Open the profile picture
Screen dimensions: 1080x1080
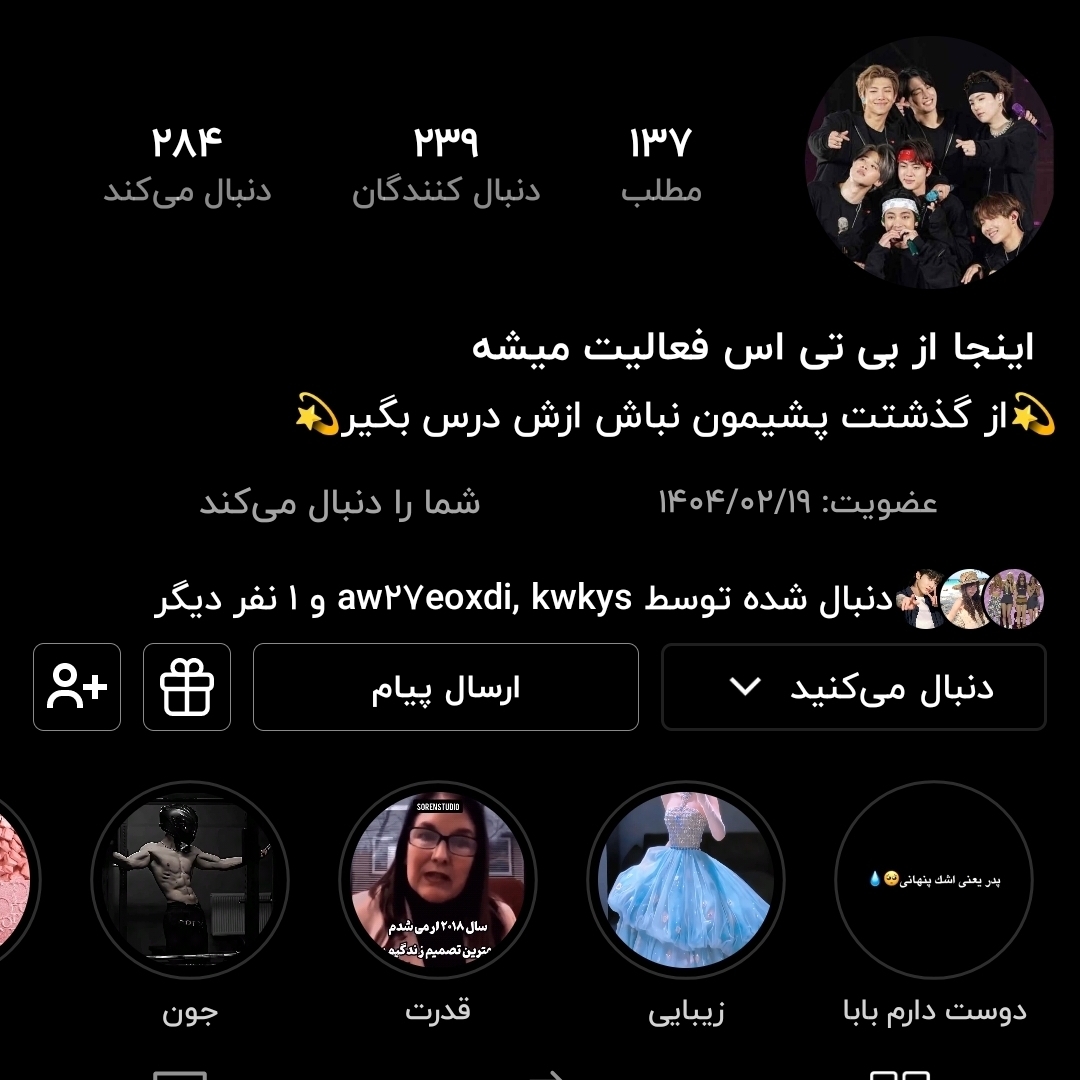[x=932, y=168]
